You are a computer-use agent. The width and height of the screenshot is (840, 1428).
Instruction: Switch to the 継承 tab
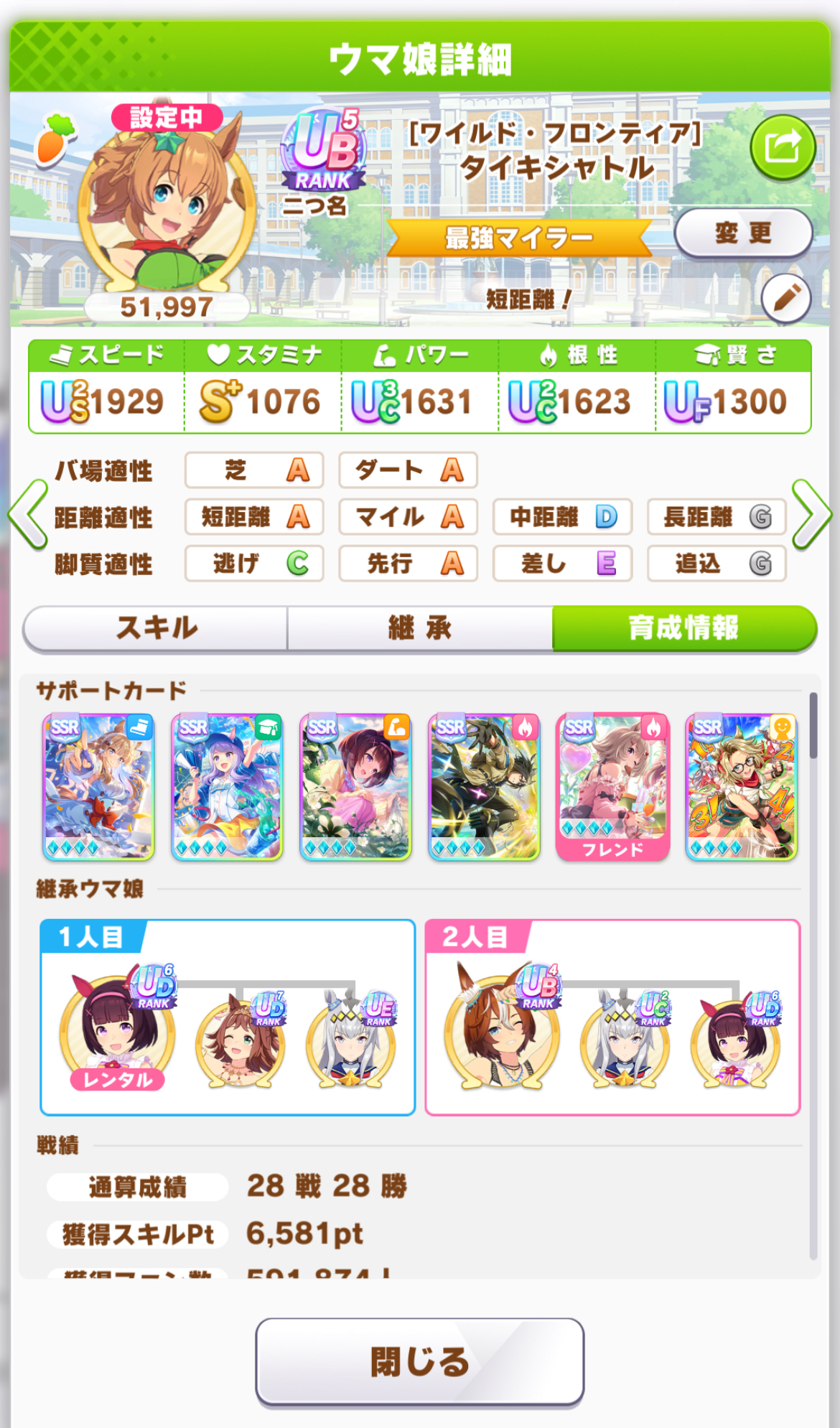click(420, 628)
